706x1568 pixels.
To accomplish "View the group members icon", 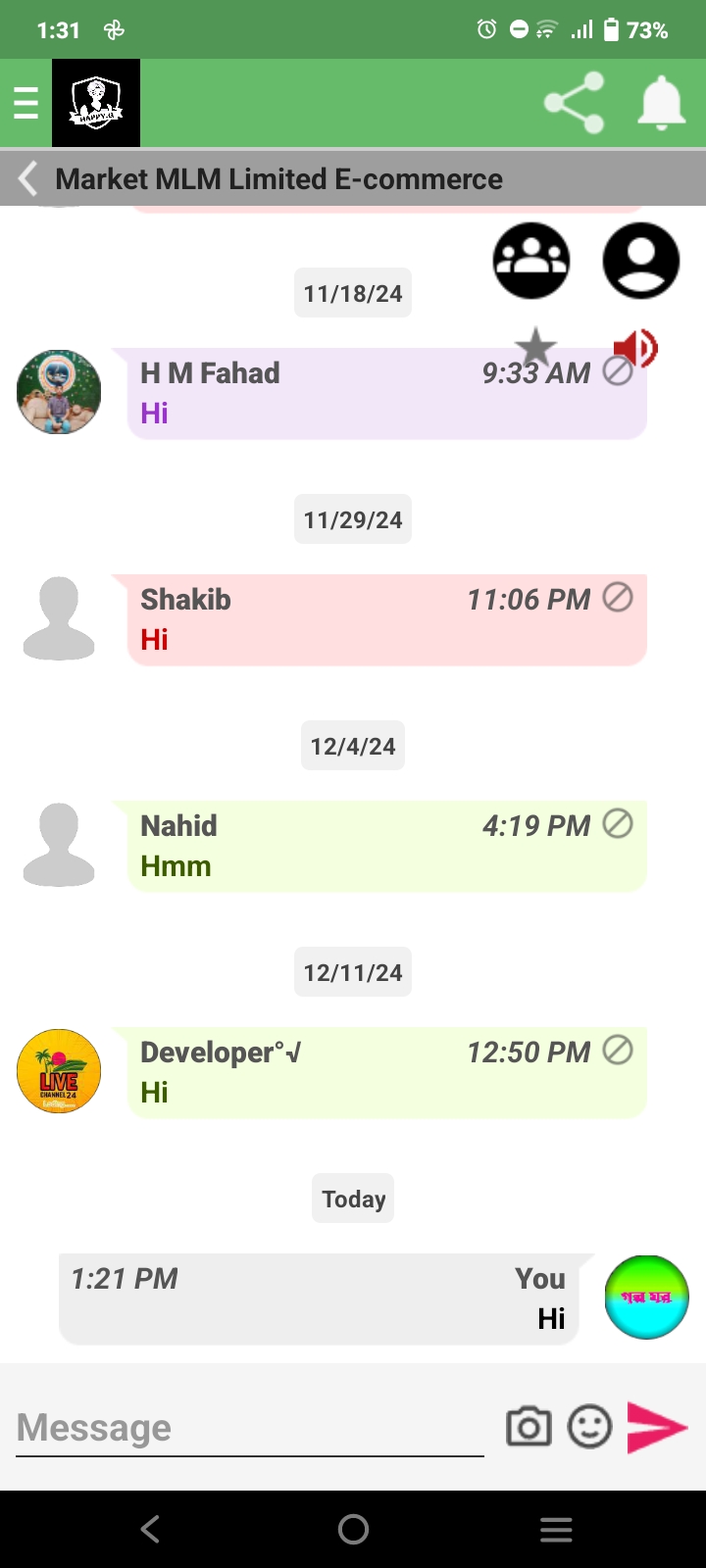I will [x=531, y=261].
